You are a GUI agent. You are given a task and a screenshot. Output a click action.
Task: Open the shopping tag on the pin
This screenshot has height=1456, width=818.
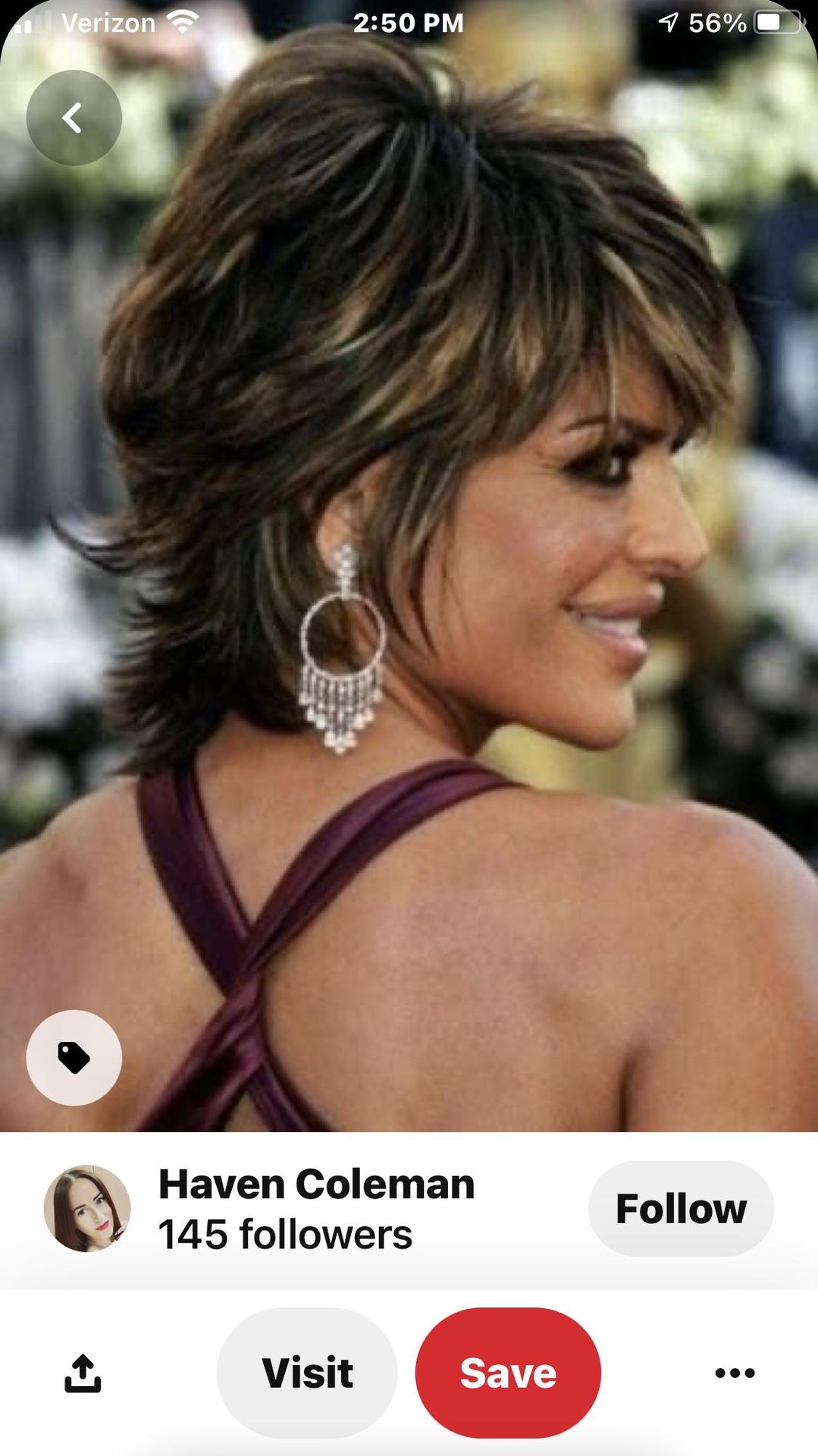[x=74, y=1057]
